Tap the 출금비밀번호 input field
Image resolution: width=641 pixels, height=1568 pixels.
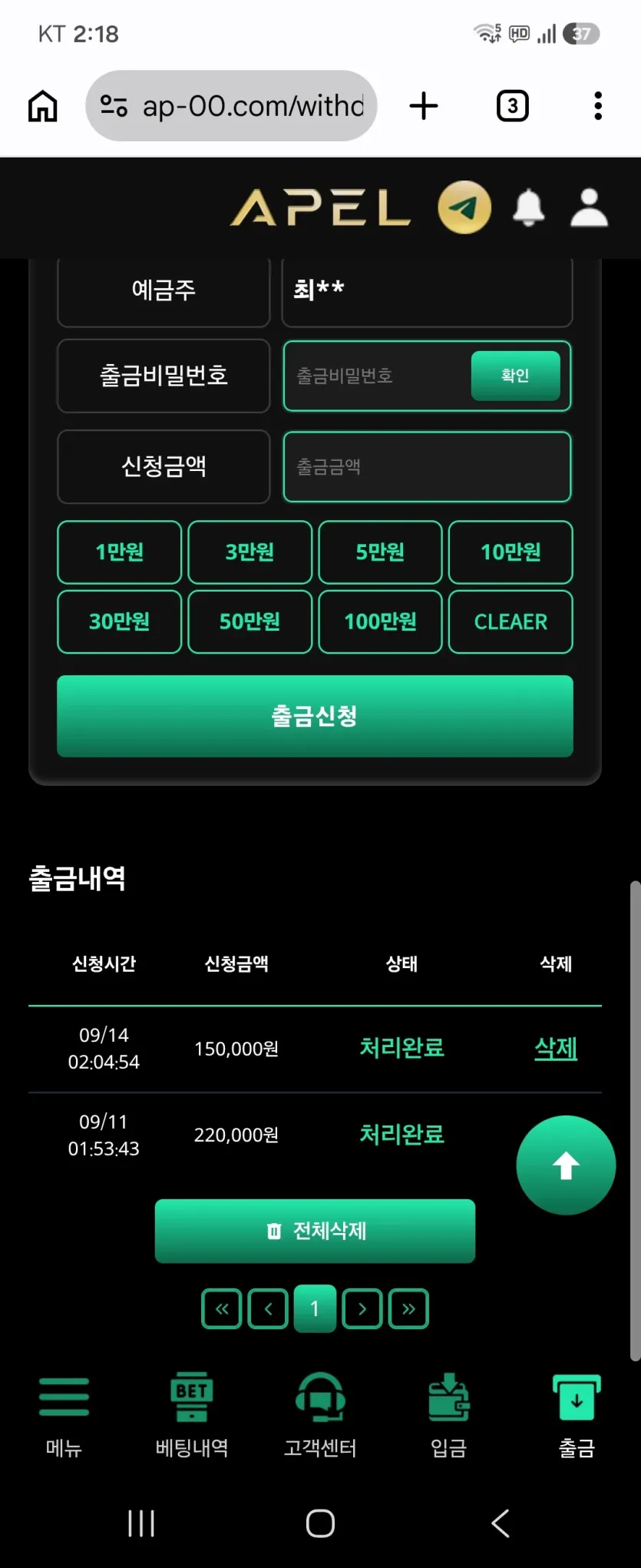pos(377,376)
